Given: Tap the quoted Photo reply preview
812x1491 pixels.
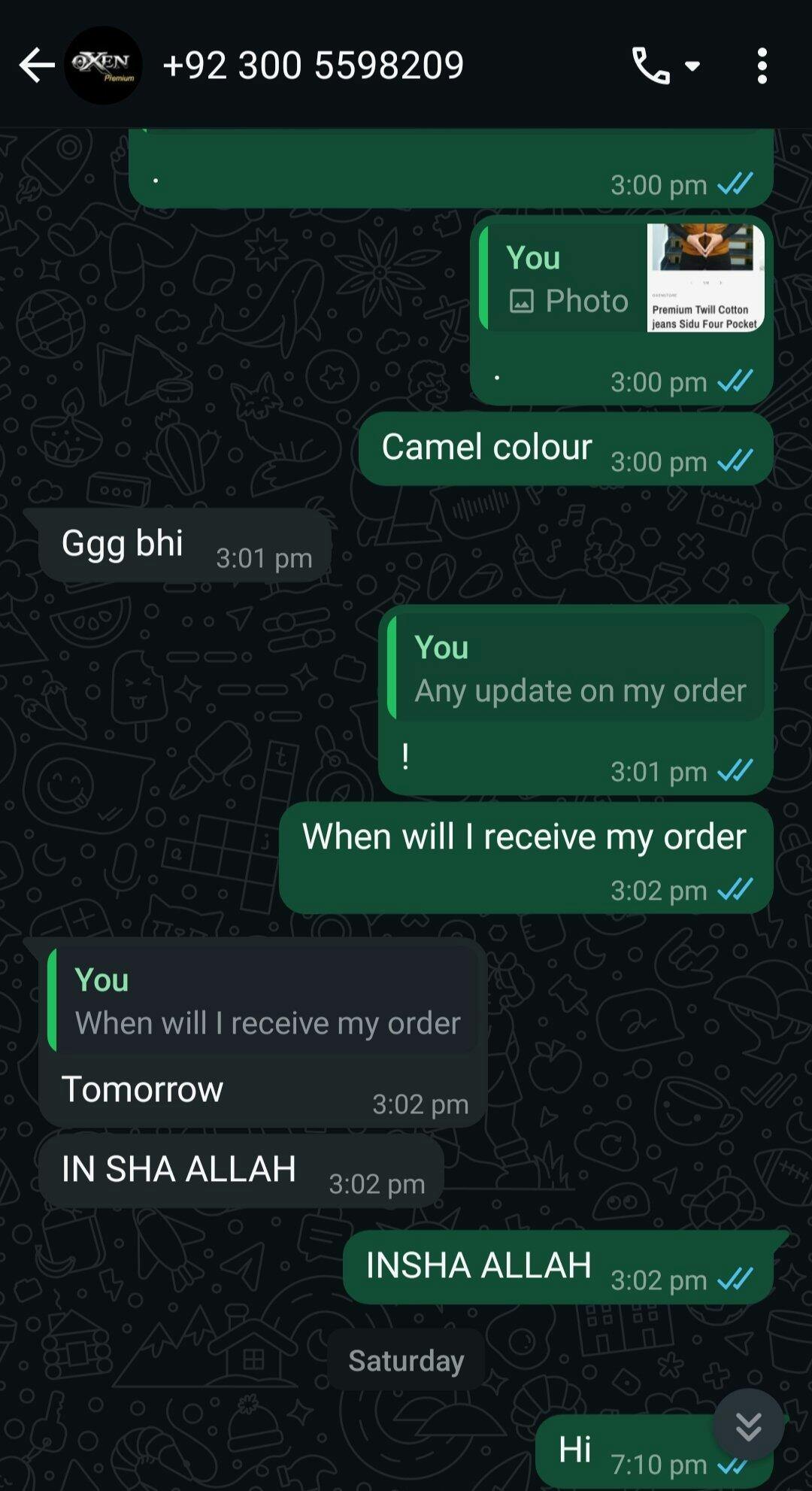Looking at the screenshot, I should (621, 278).
